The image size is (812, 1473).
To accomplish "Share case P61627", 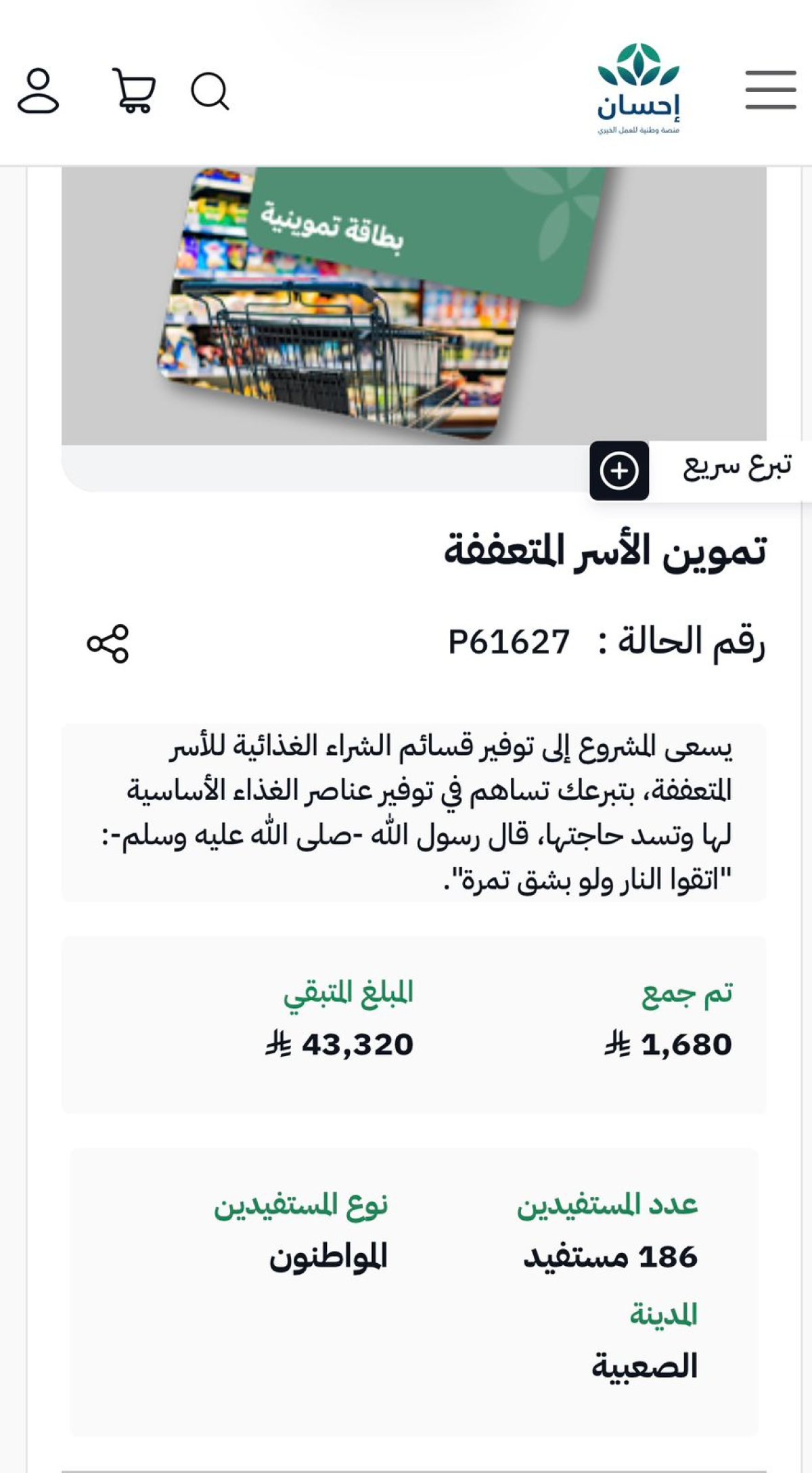I will (x=108, y=644).
